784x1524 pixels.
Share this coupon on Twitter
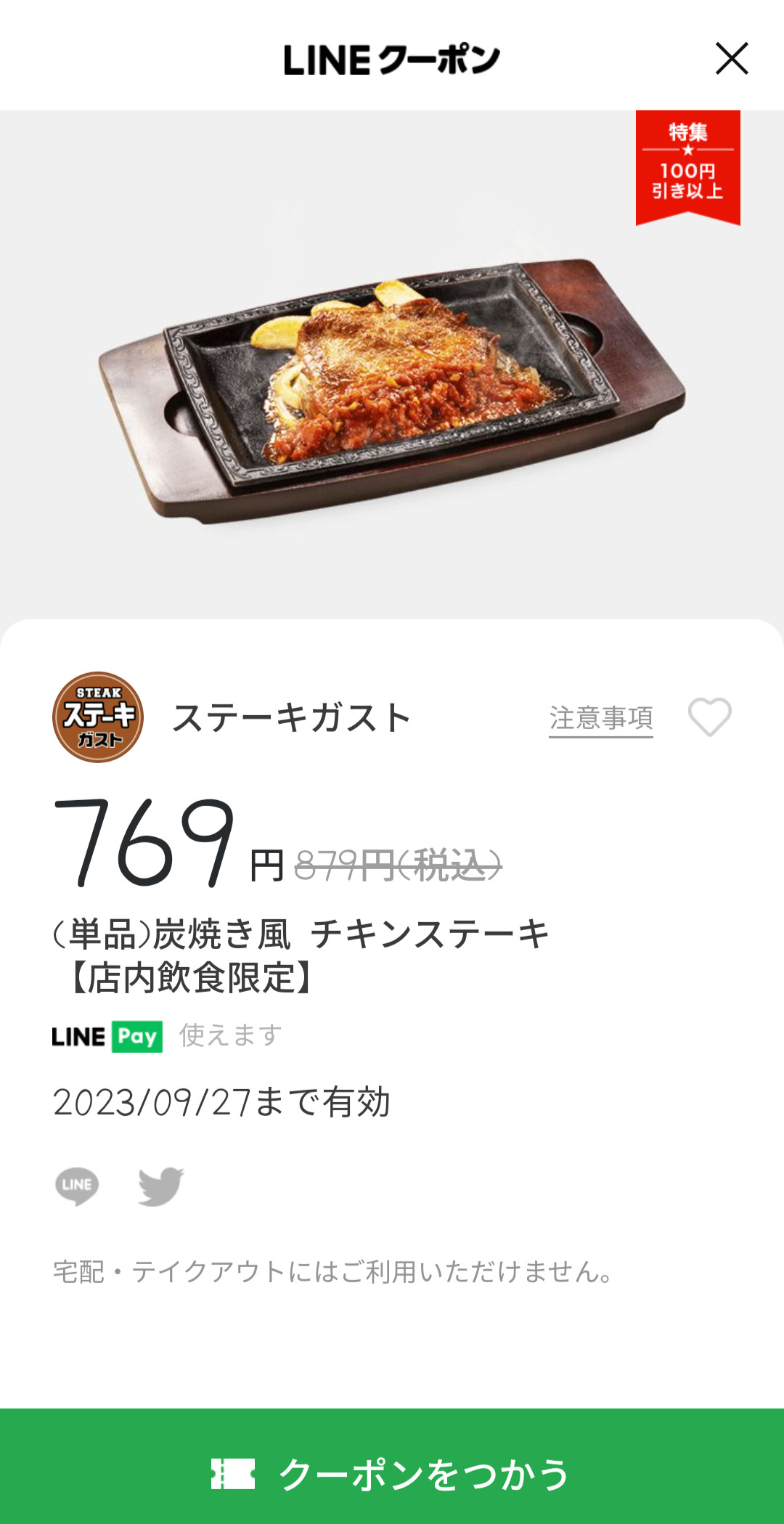tap(160, 1186)
